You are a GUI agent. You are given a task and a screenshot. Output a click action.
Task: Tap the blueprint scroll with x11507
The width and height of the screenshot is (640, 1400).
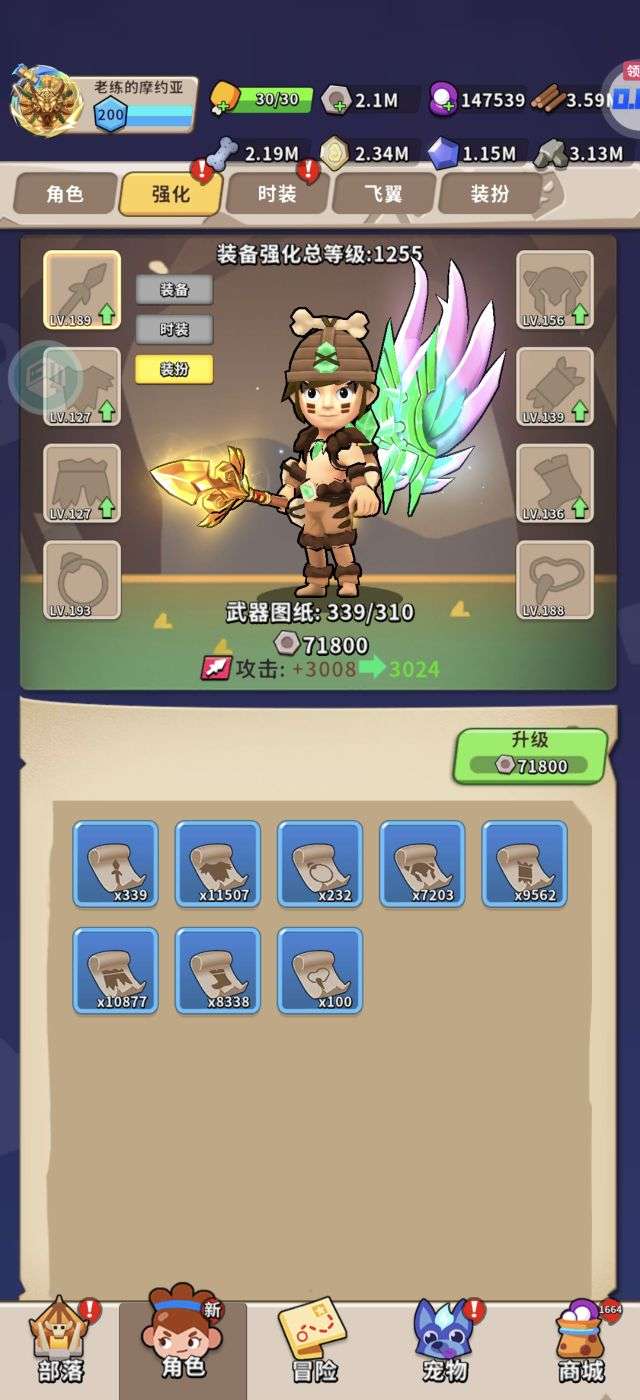pyautogui.click(x=218, y=864)
